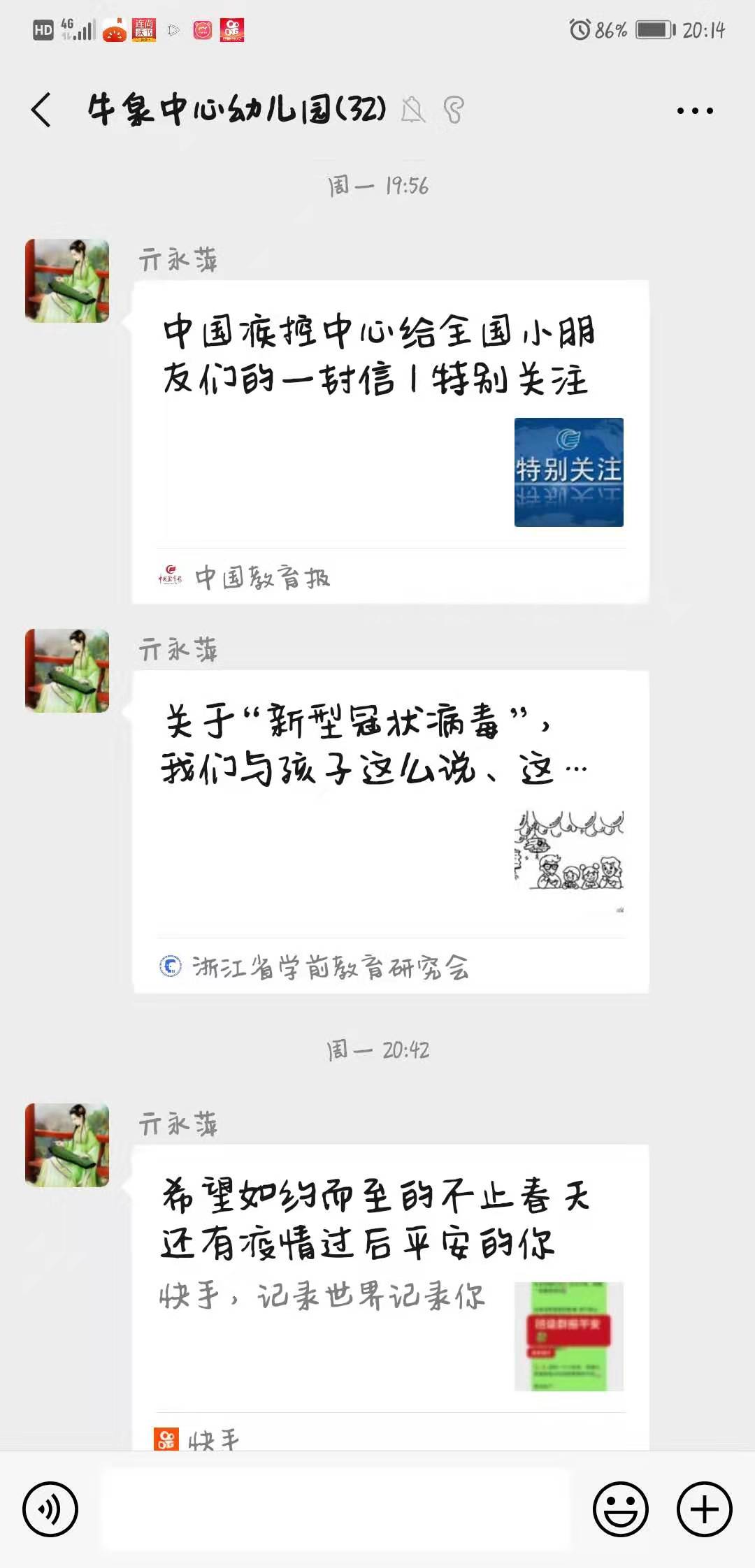
Task: Go back to the chat list
Action: pos(42,110)
